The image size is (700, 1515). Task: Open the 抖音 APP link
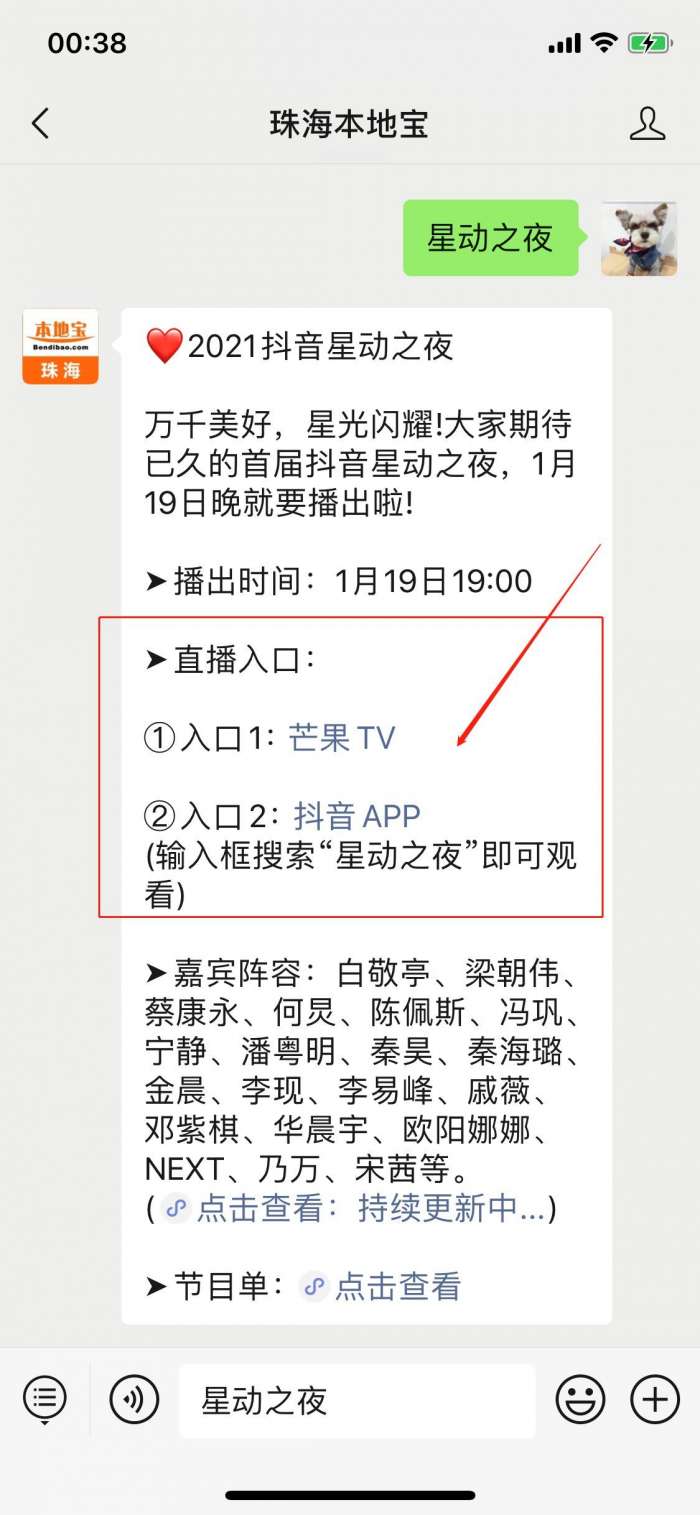pyautogui.click(x=356, y=816)
